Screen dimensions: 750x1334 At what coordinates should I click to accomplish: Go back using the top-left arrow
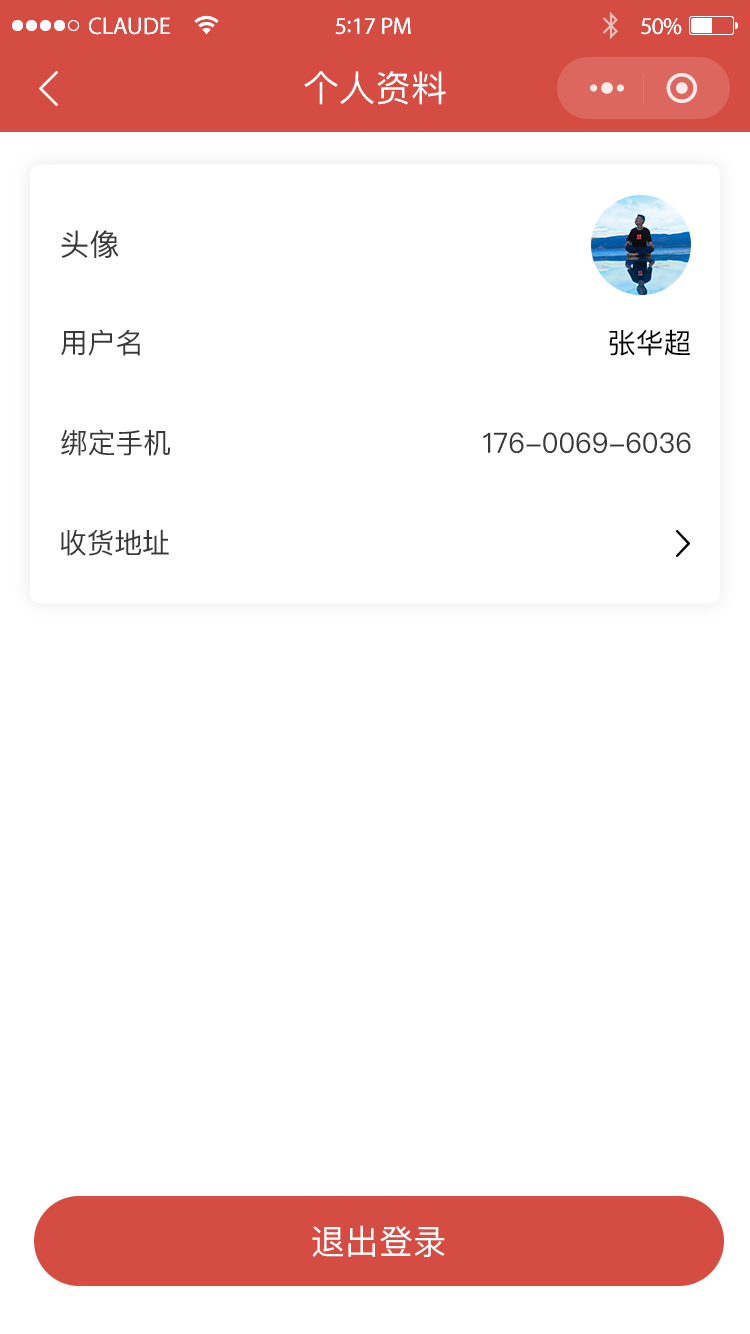click(49, 88)
